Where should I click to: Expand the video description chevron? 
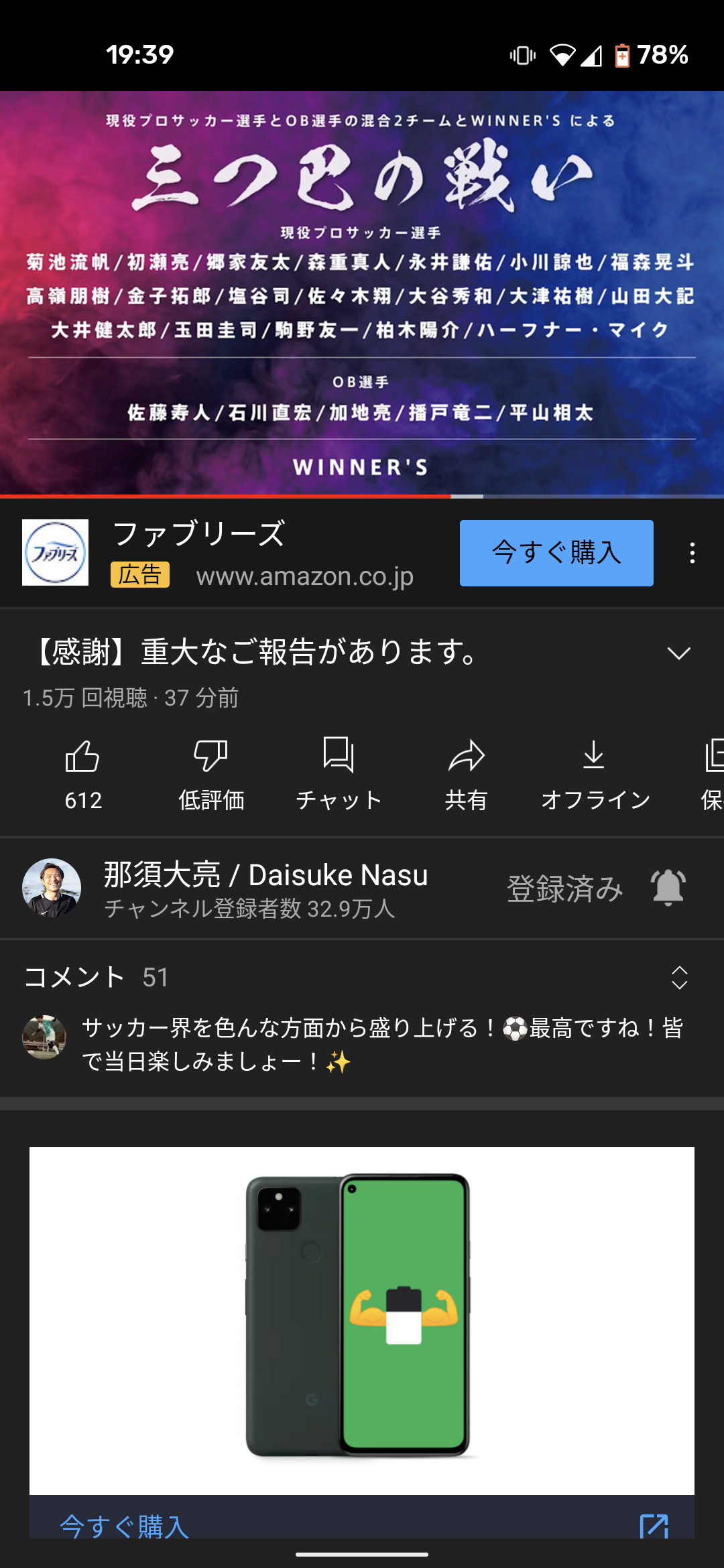[x=679, y=653]
